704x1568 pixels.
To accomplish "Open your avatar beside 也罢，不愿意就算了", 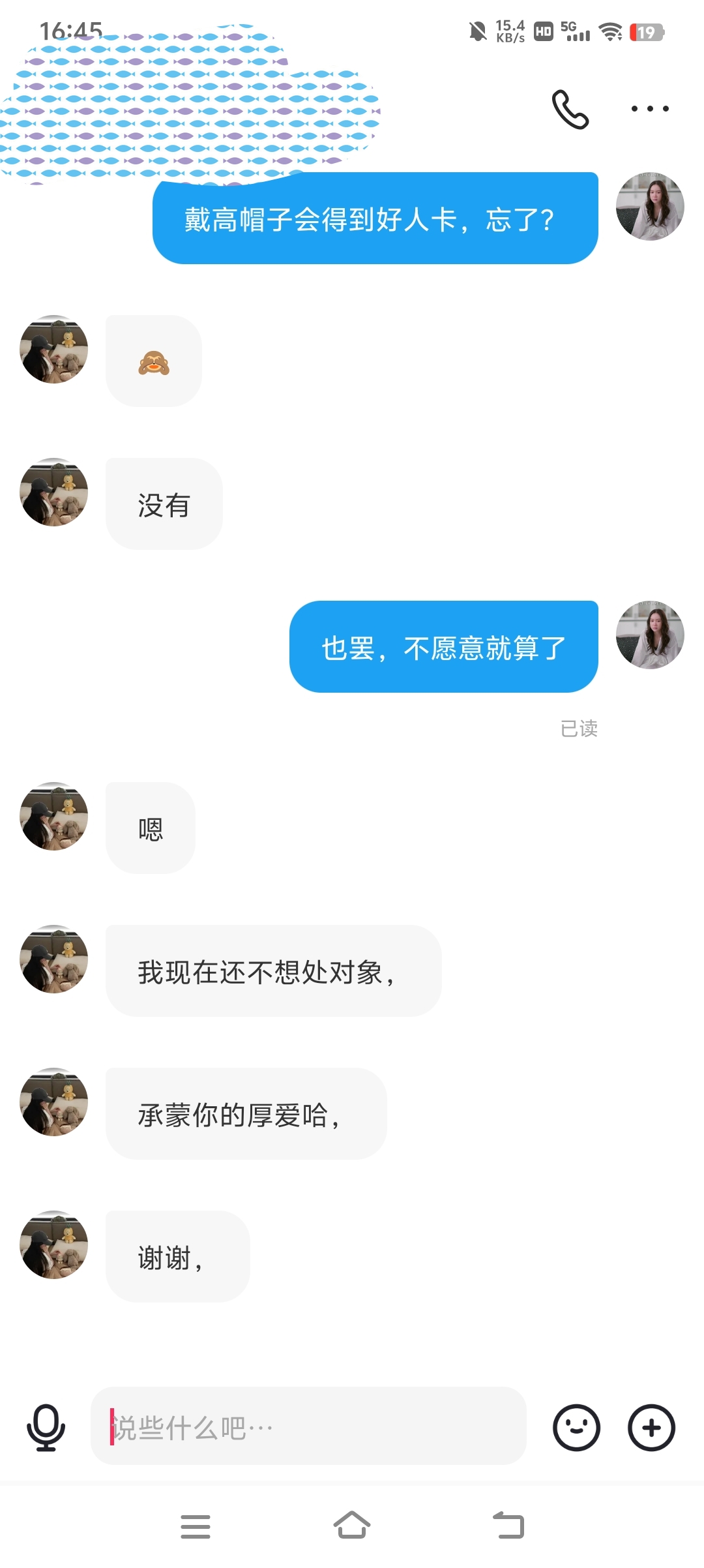I will 650,635.
